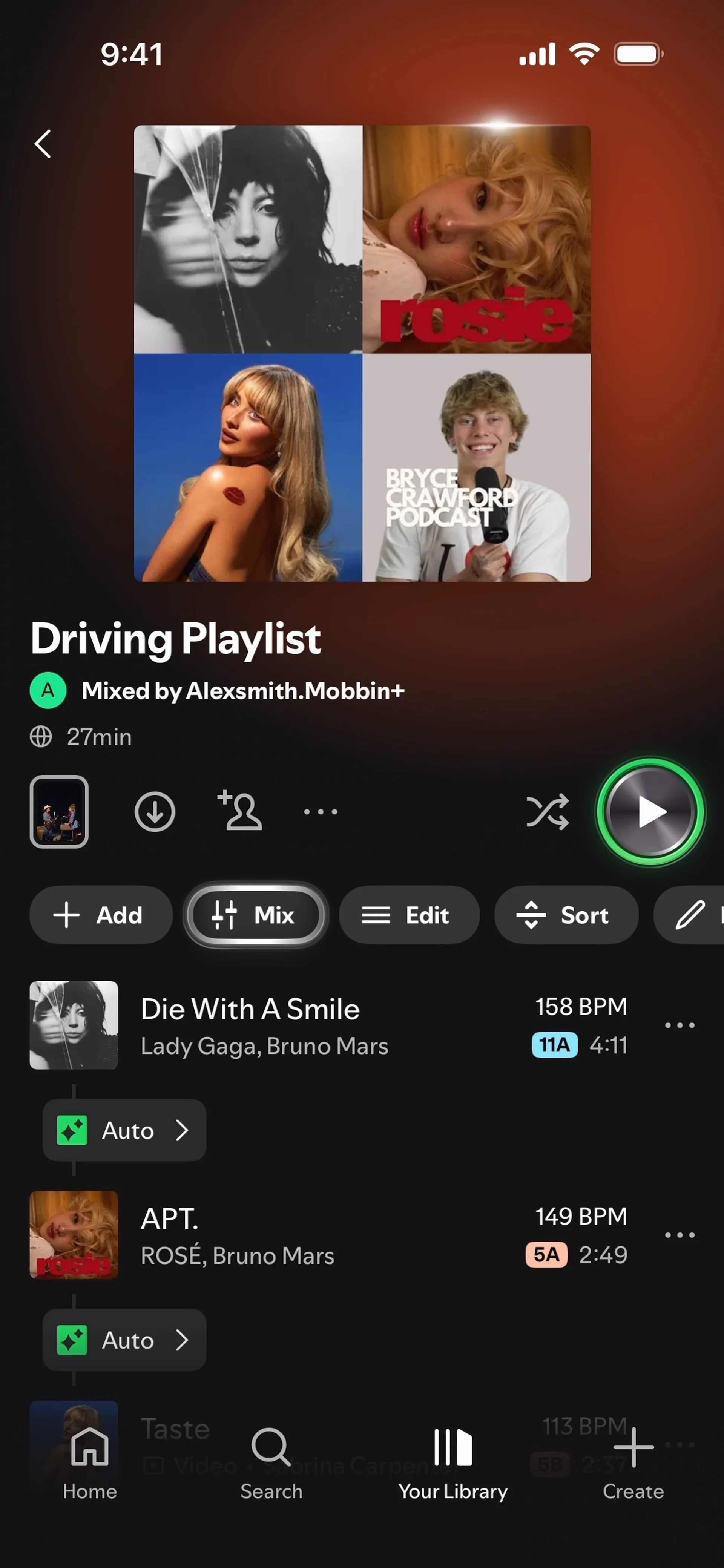Open more options for Die With A Smile

point(680,1025)
